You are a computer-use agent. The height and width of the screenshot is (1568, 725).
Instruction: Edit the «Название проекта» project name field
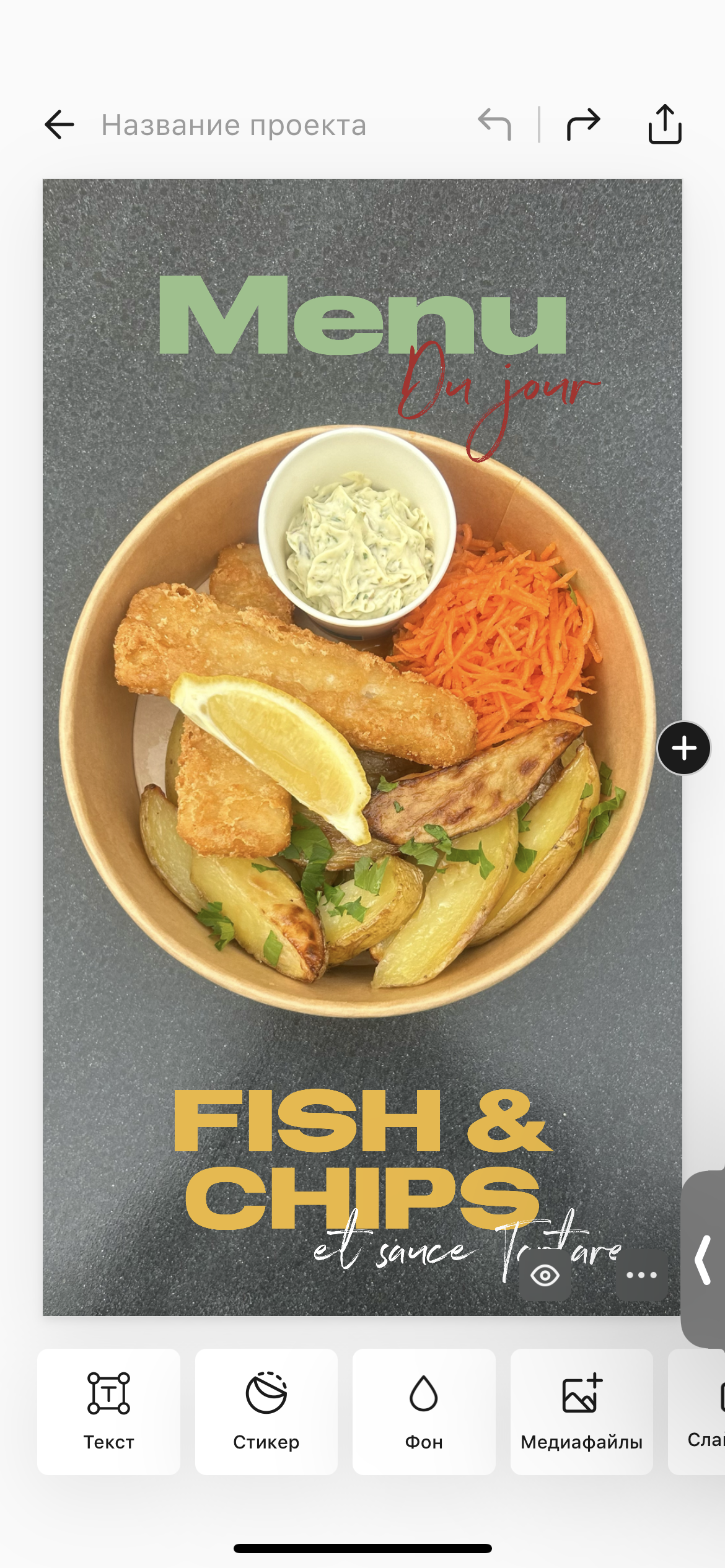[234, 125]
